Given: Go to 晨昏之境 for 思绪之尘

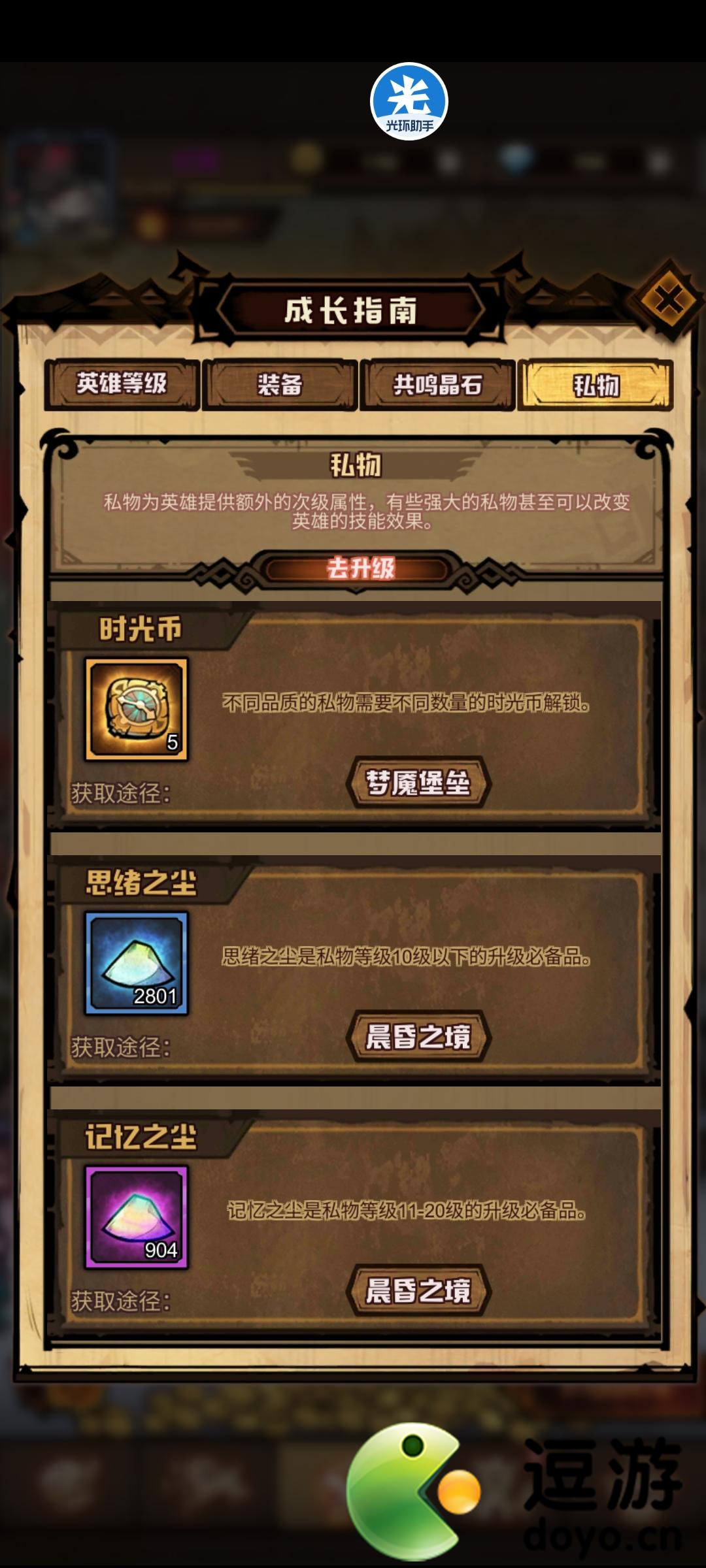Looking at the screenshot, I should [x=418, y=1036].
